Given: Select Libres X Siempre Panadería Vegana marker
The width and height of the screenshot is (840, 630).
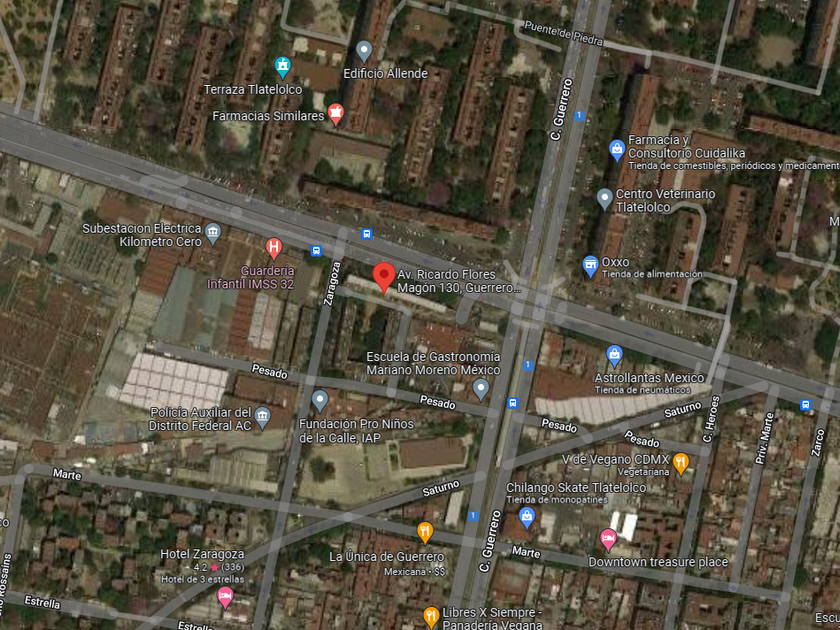Looking at the screenshot, I should click(431, 617).
